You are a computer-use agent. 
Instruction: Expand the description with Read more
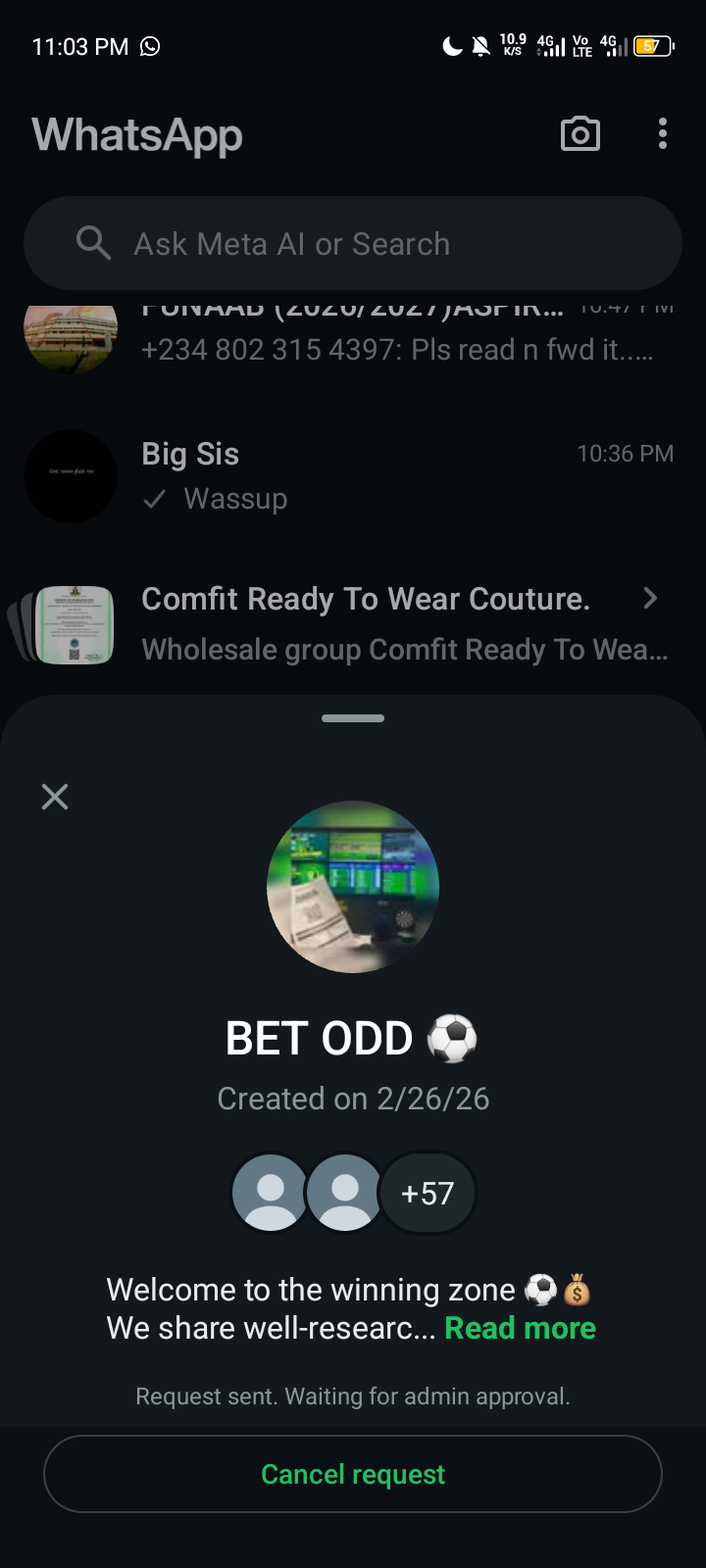point(520,1328)
